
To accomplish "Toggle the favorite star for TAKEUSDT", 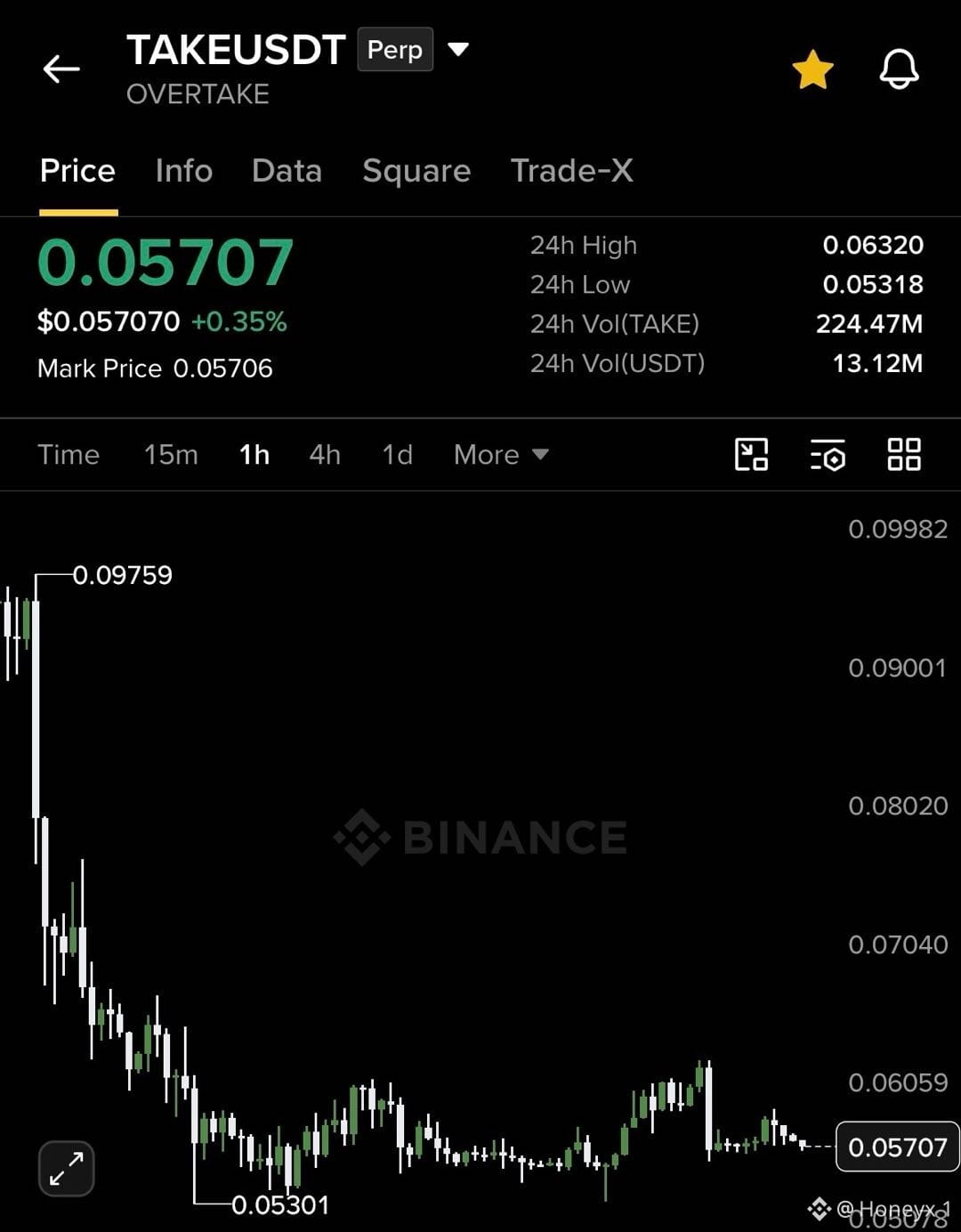I will [x=812, y=69].
